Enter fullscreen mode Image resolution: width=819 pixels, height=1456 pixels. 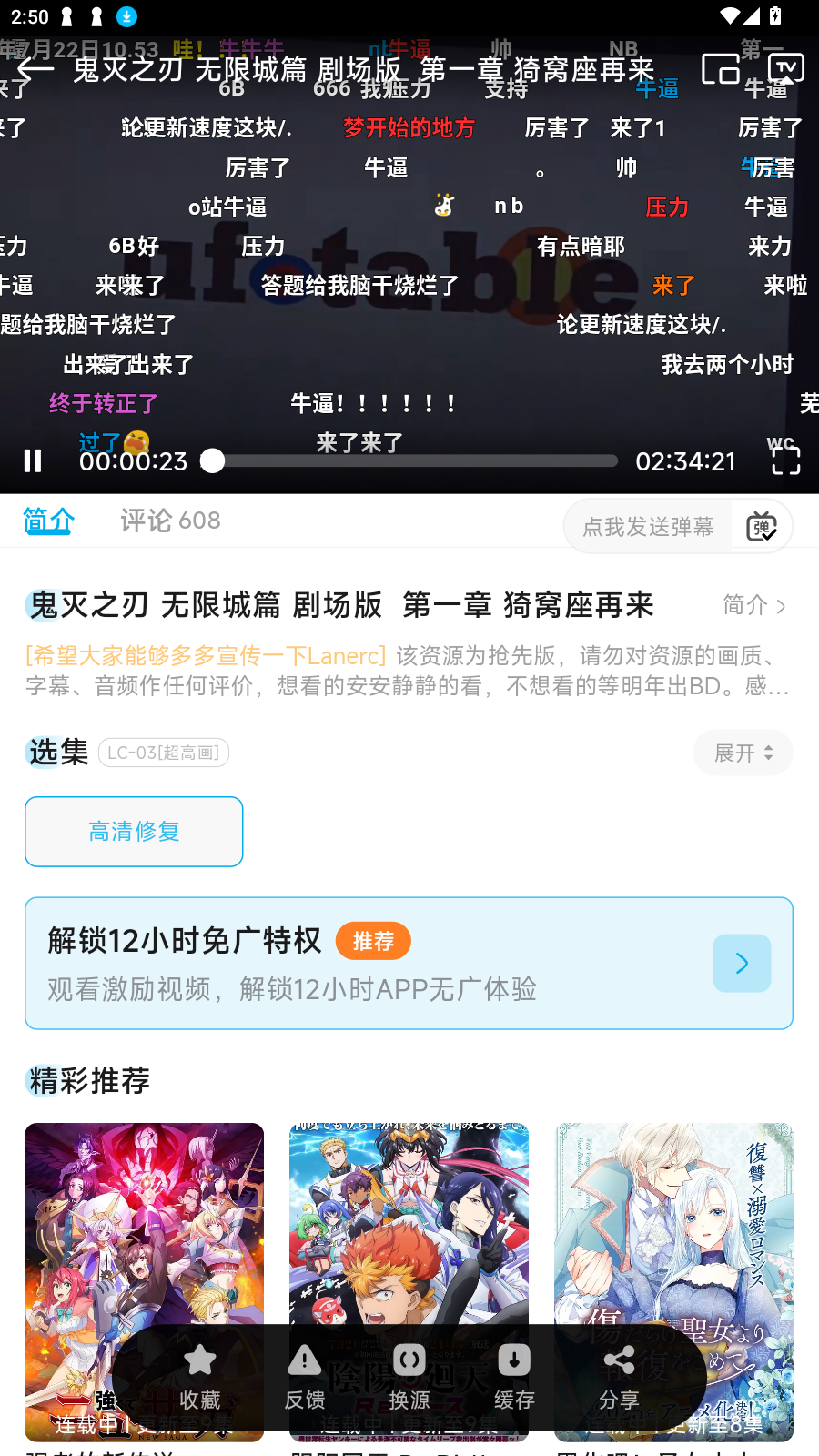[x=785, y=460]
